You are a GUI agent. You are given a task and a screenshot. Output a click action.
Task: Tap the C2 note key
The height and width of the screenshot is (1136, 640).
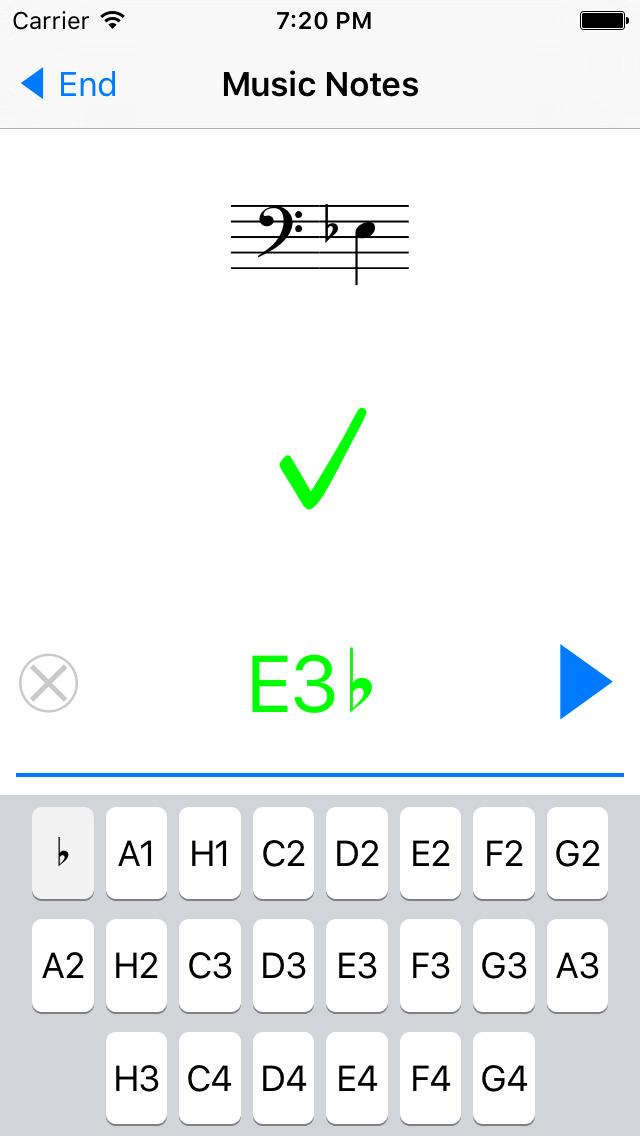pos(284,854)
